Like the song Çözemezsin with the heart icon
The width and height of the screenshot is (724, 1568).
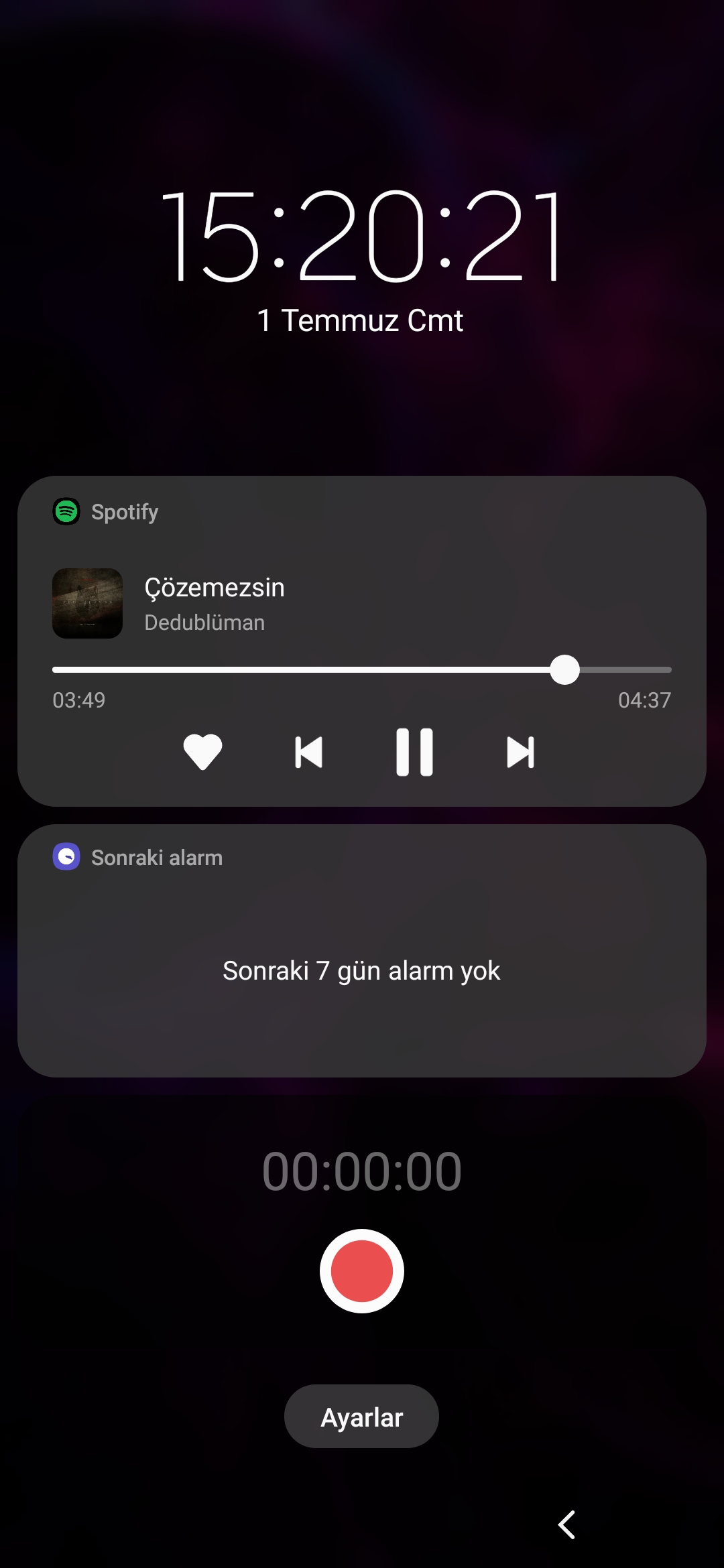202,752
